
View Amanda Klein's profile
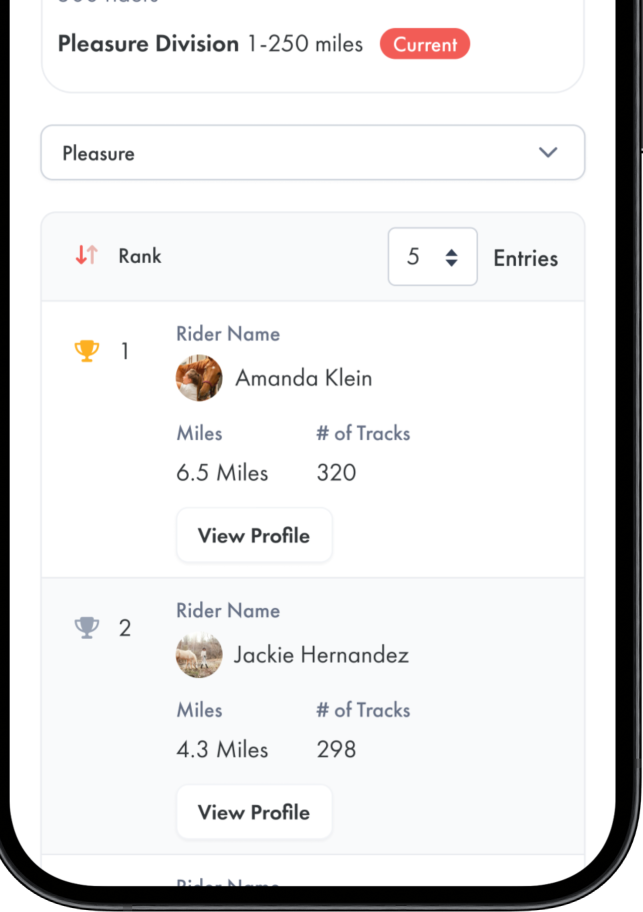[x=254, y=536]
